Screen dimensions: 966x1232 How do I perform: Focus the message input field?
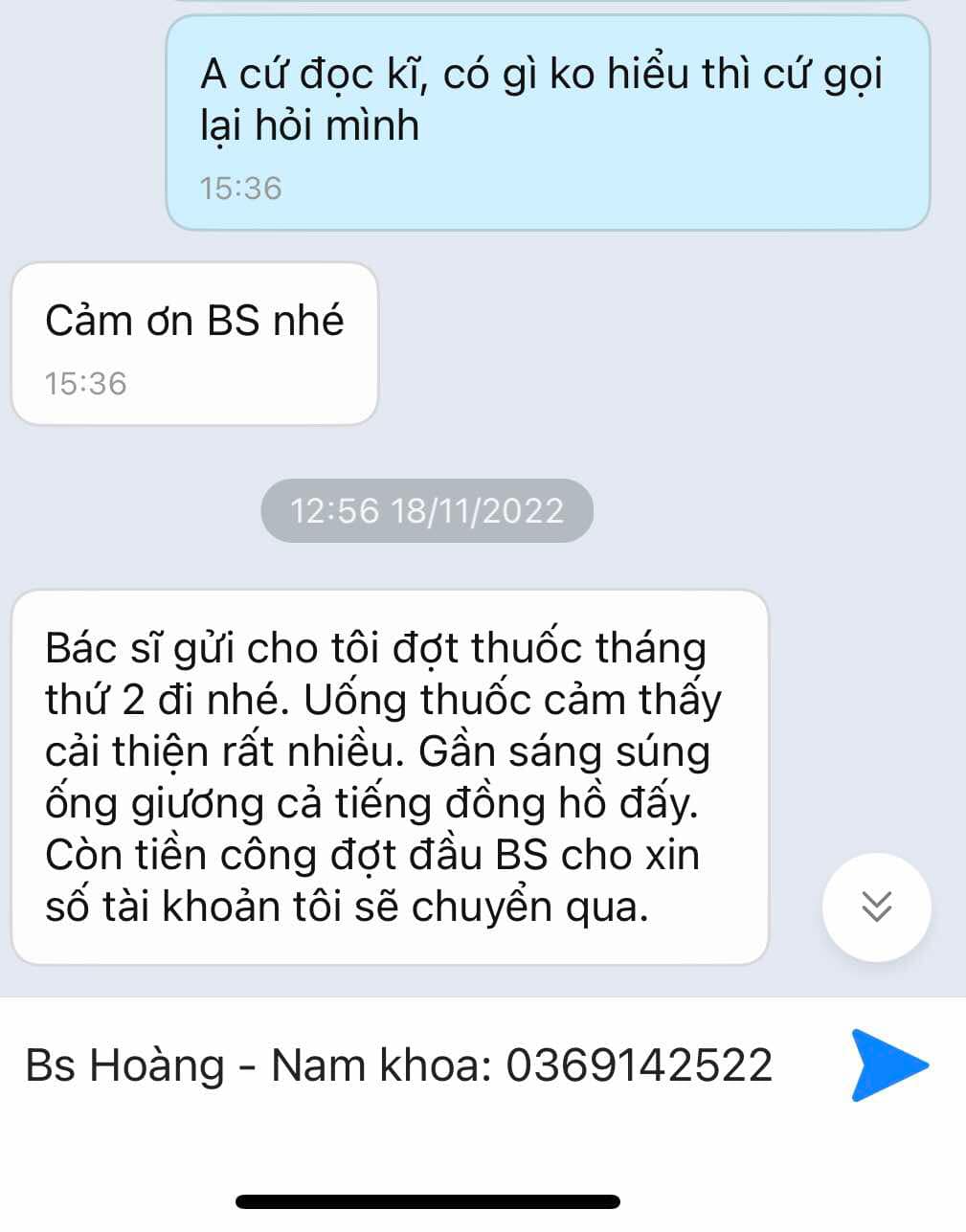tap(402, 1064)
